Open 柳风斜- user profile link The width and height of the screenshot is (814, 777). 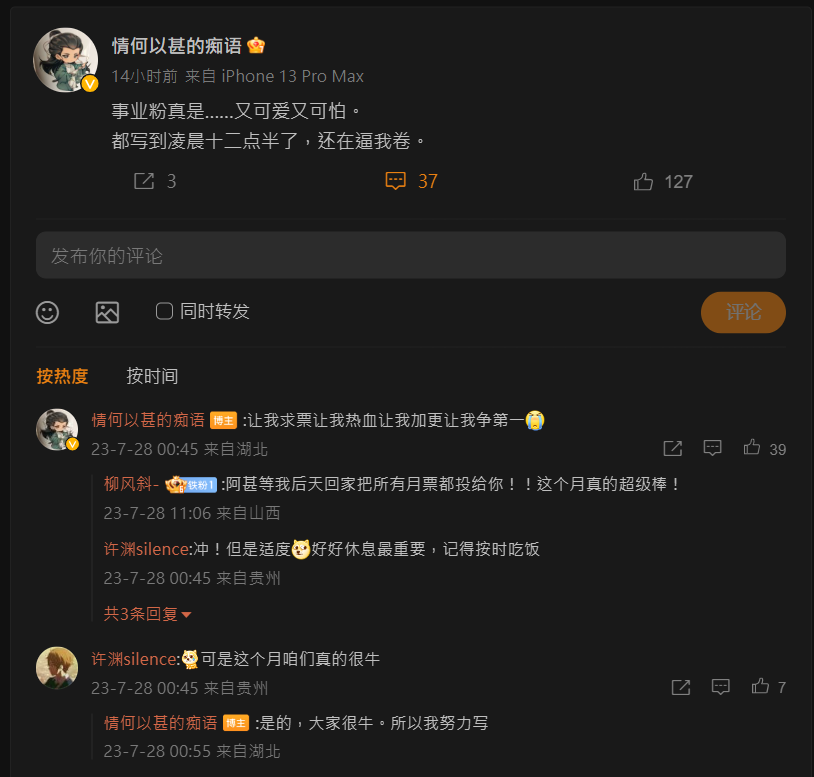(131, 484)
